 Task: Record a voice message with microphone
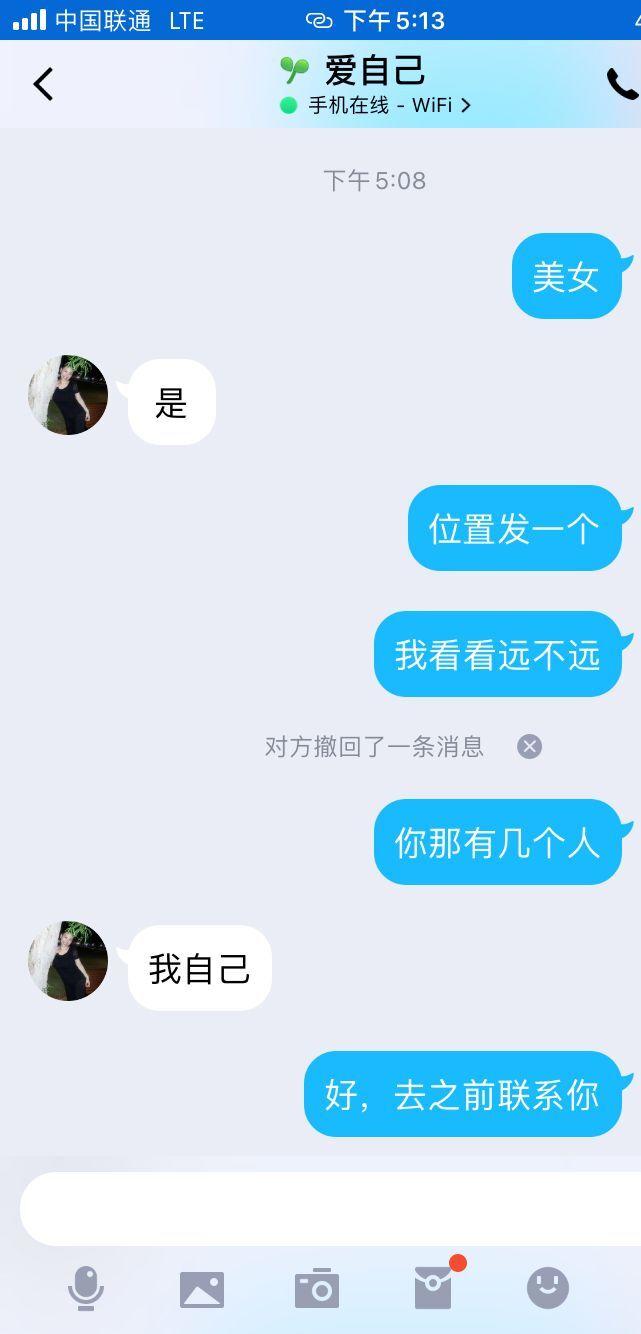[86, 1288]
